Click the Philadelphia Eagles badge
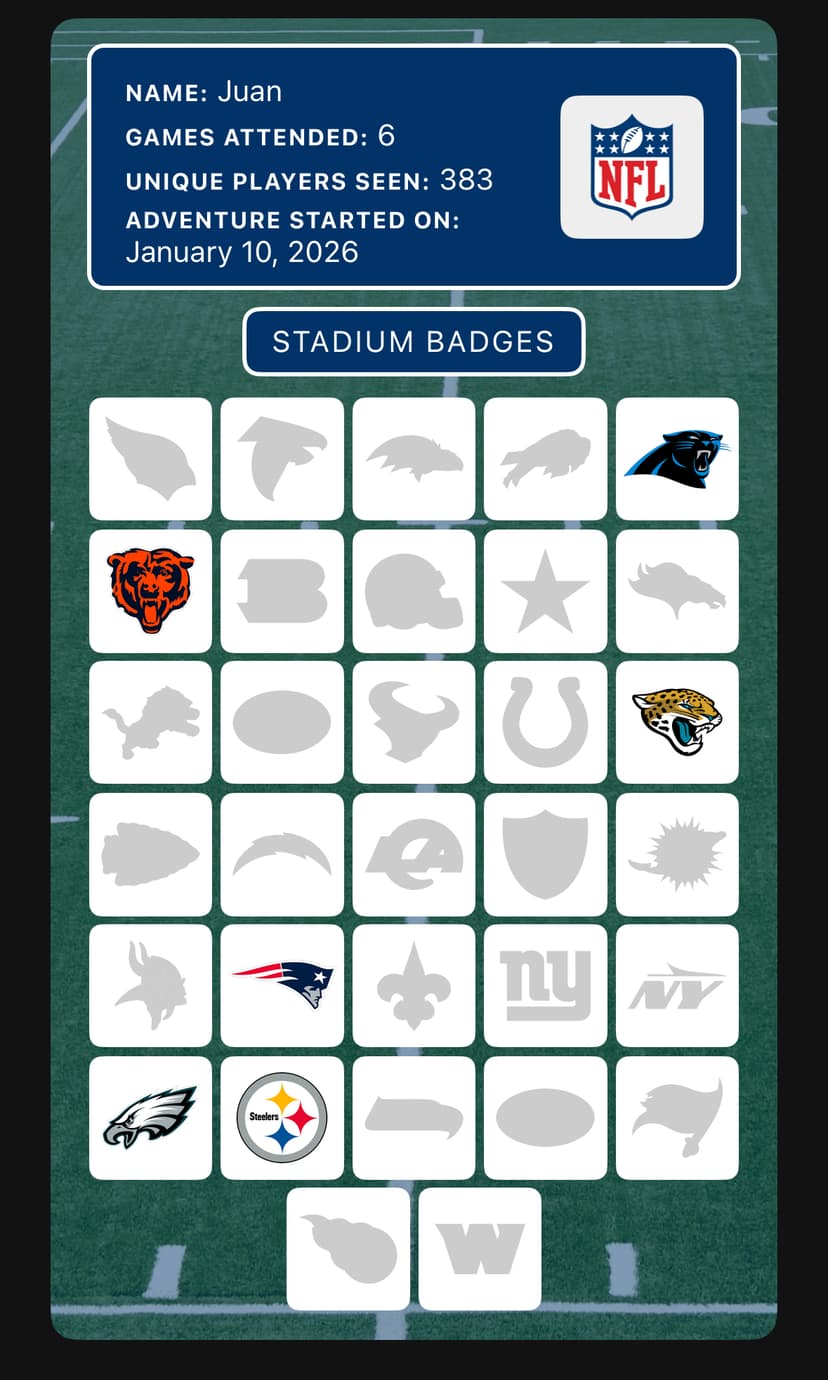This screenshot has width=828, height=1380. pos(150,1118)
